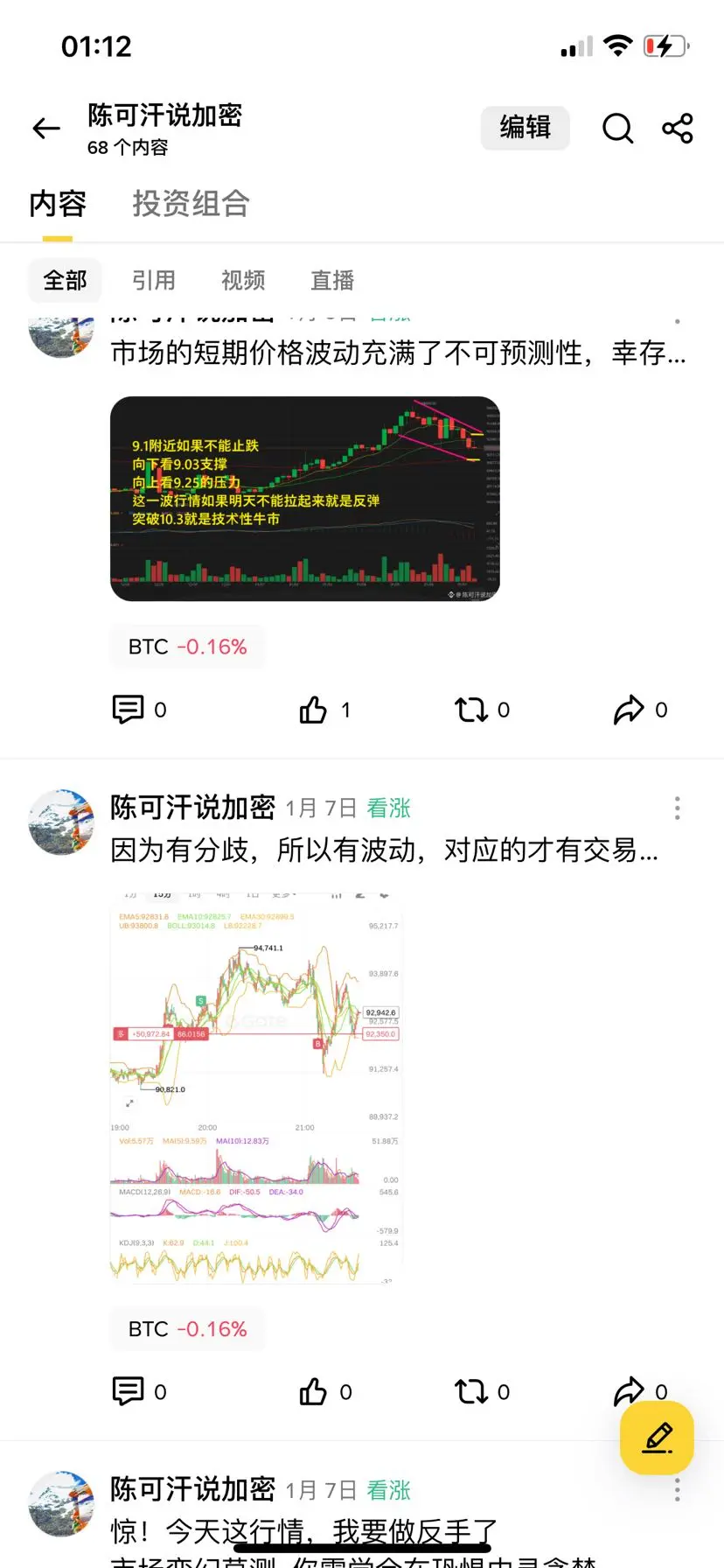Switch to the 投资组合 tab
Screen dimensions: 724x1568
[191, 204]
